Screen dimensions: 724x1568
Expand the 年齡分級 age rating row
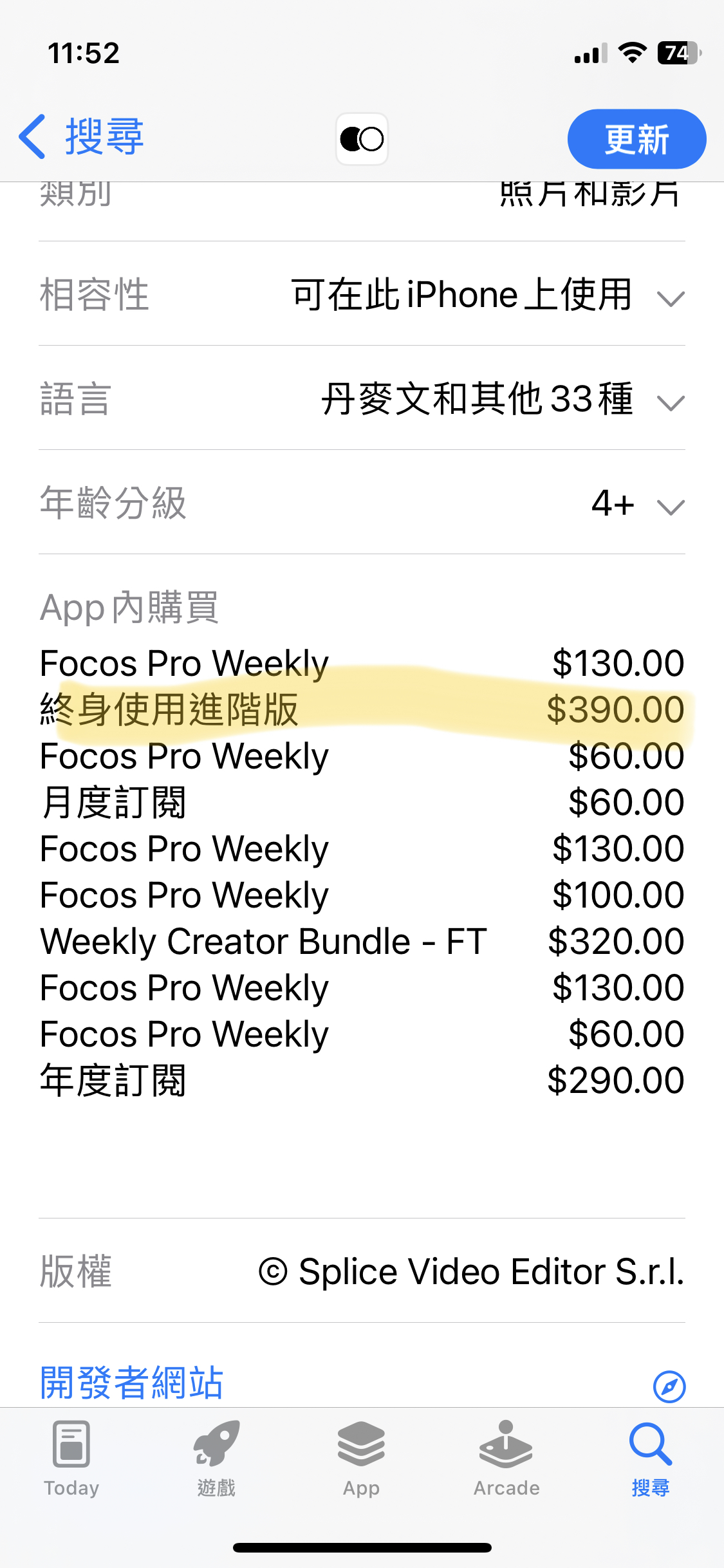[x=671, y=506]
